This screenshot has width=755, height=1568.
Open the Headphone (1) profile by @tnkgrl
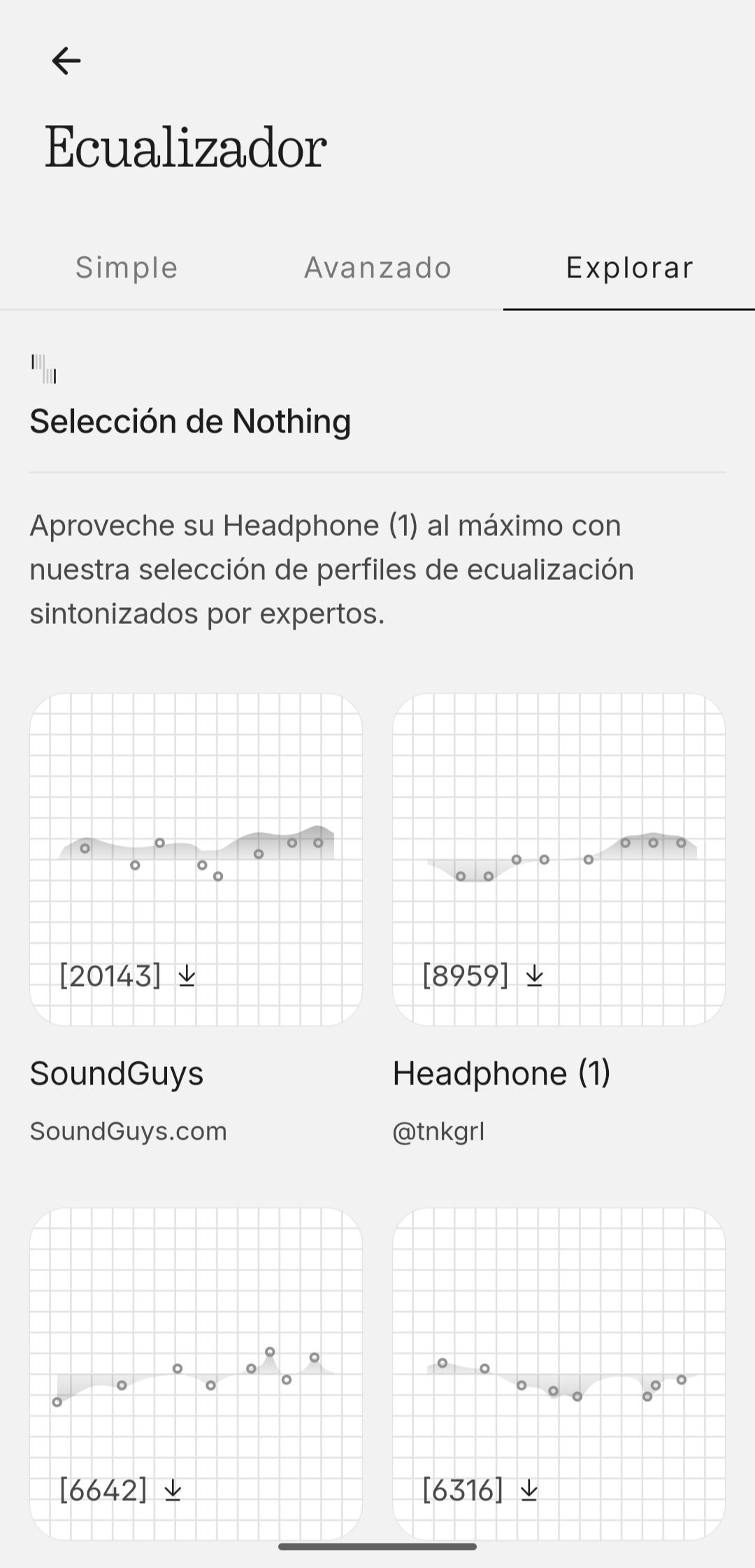[559, 859]
